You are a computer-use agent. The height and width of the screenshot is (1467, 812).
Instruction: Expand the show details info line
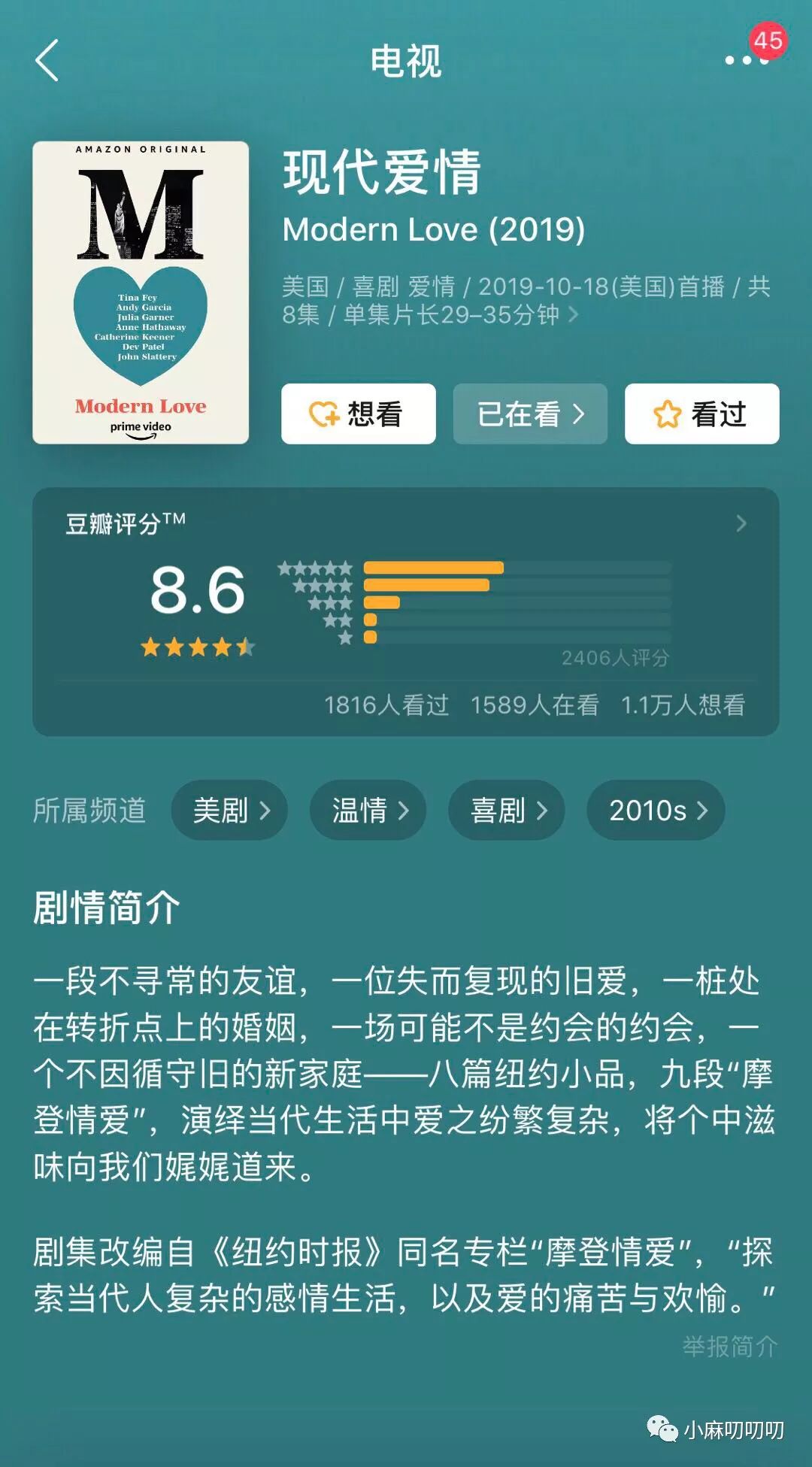[x=526, y=300]
